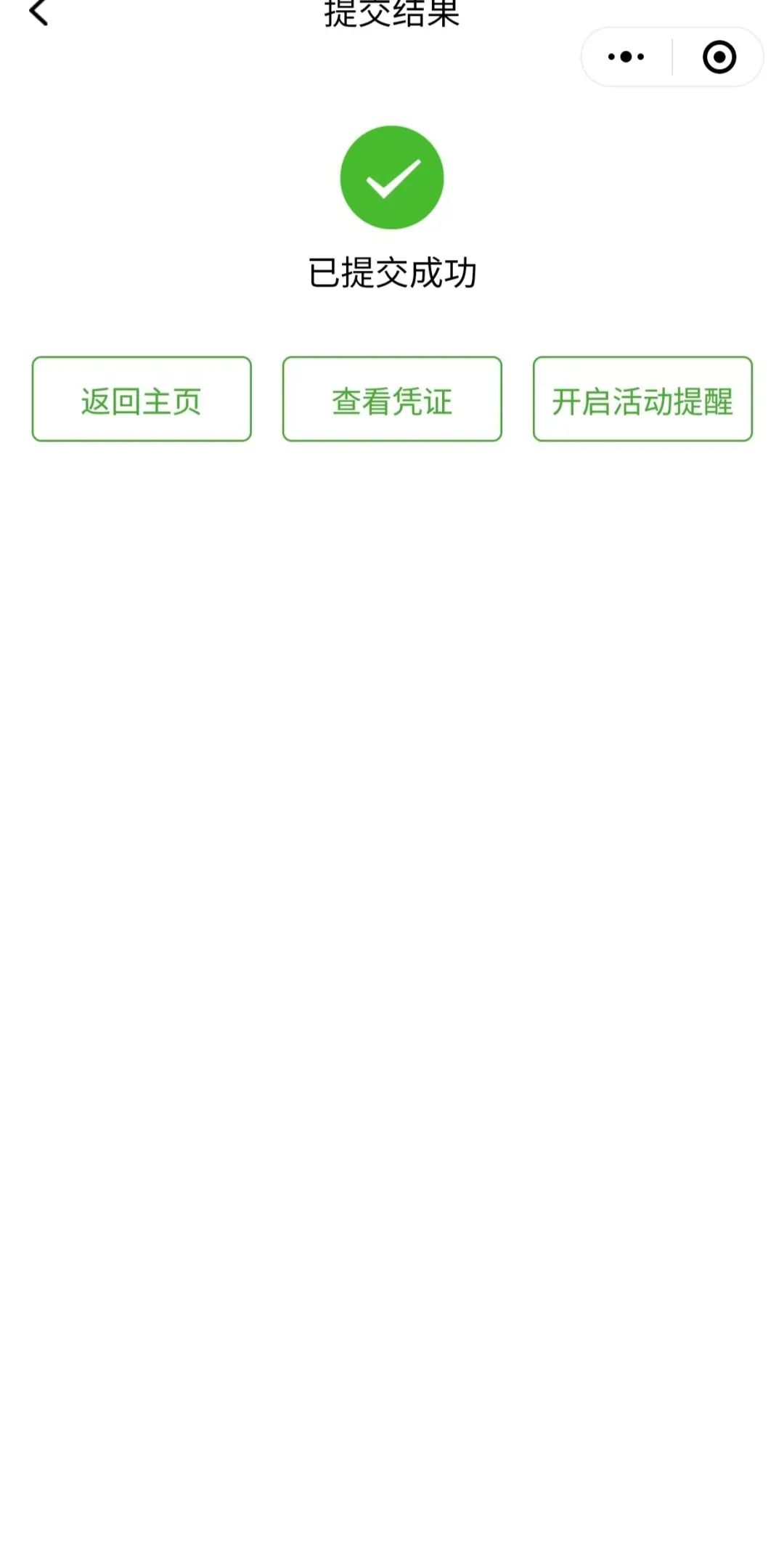Open 查看凭证 to view the voucher
Viewport: 784px width, 1546px height.
coord(392,399)
